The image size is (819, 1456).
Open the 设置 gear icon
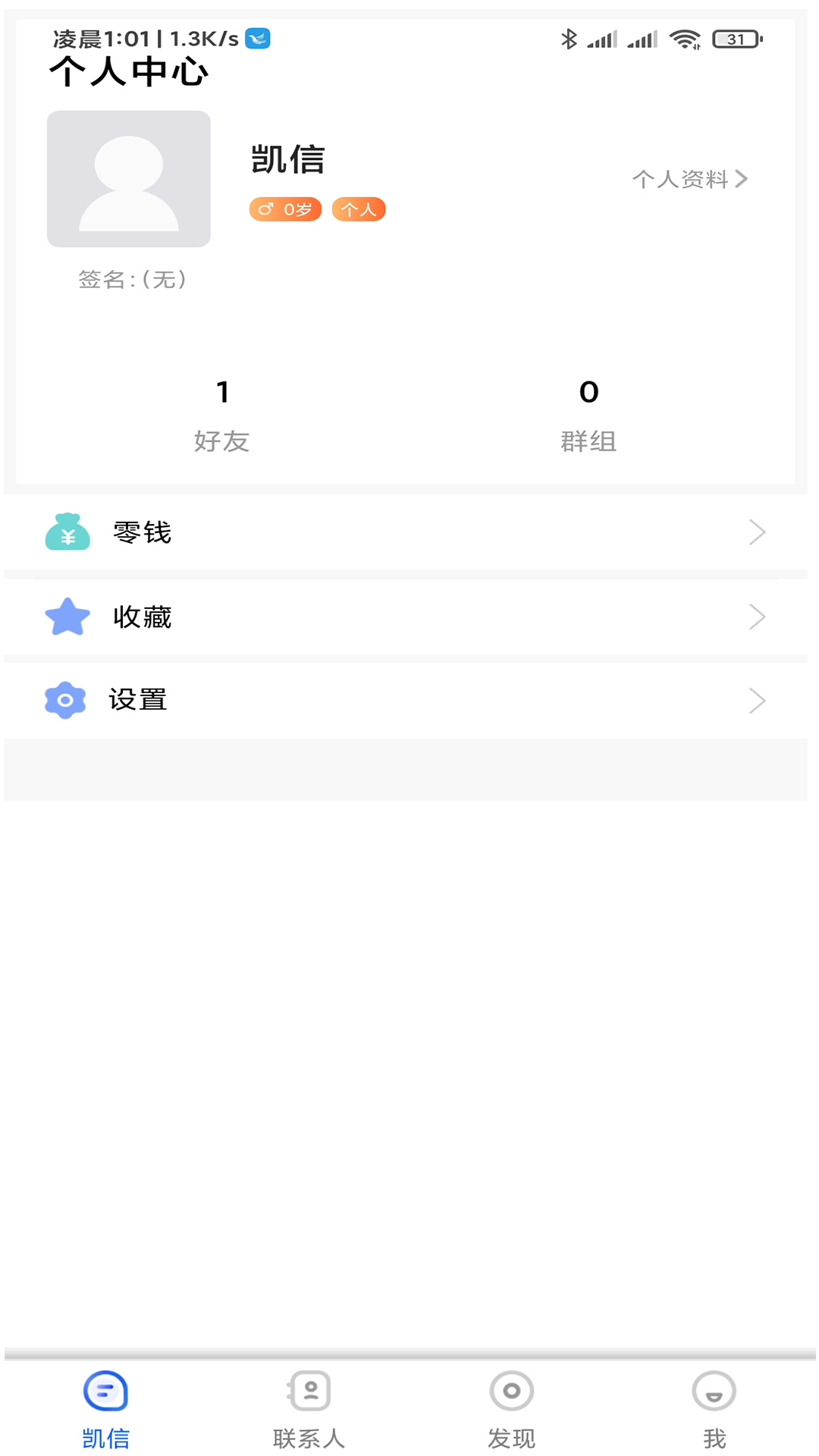(x=64, y=699)
